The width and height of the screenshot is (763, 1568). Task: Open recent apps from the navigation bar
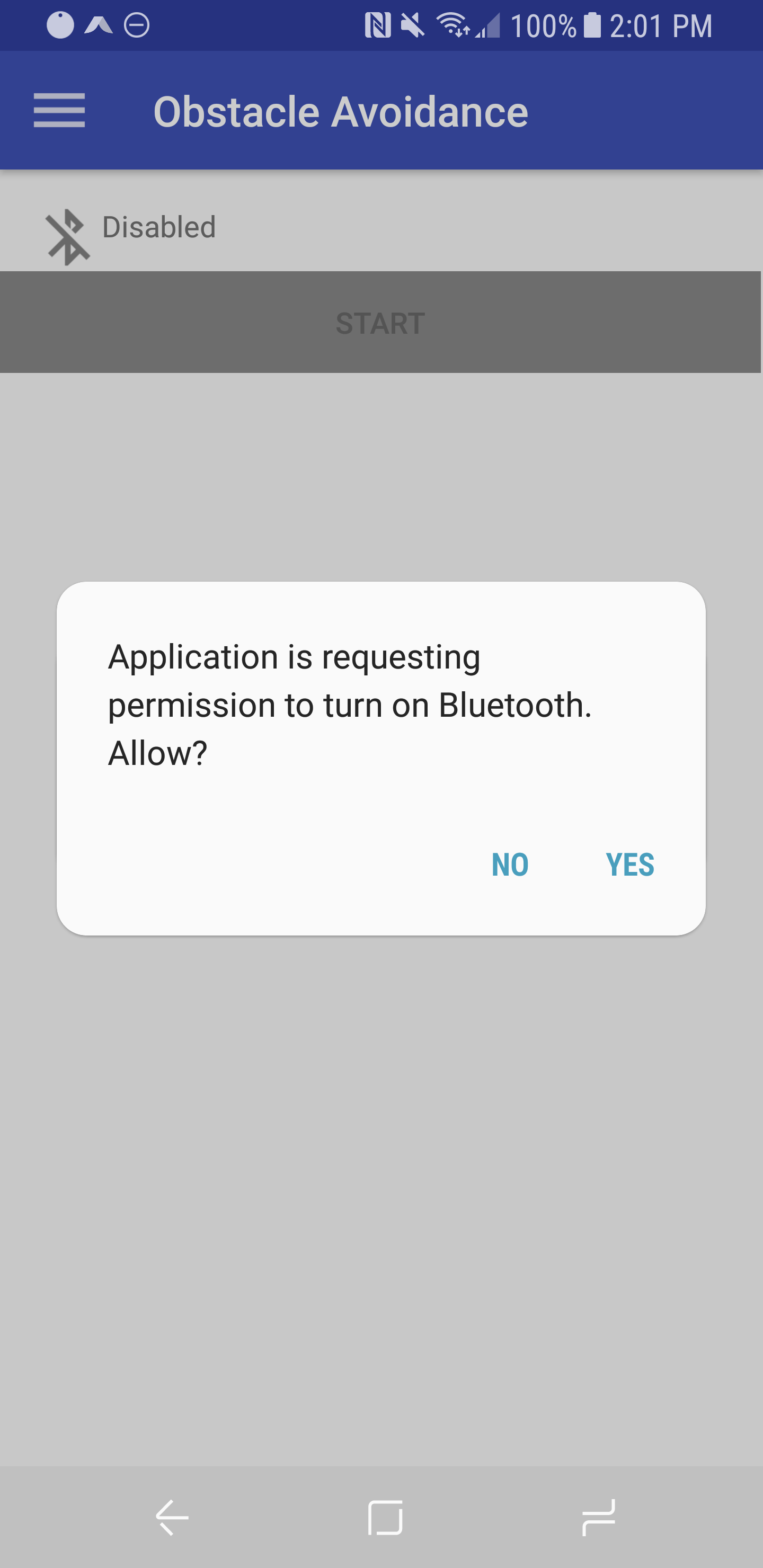pyautogui.click(x=599, y=1518)
